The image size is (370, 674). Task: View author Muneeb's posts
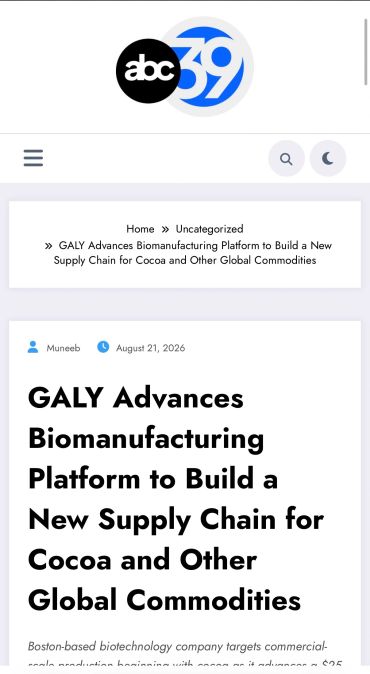(x=63, y=348)
